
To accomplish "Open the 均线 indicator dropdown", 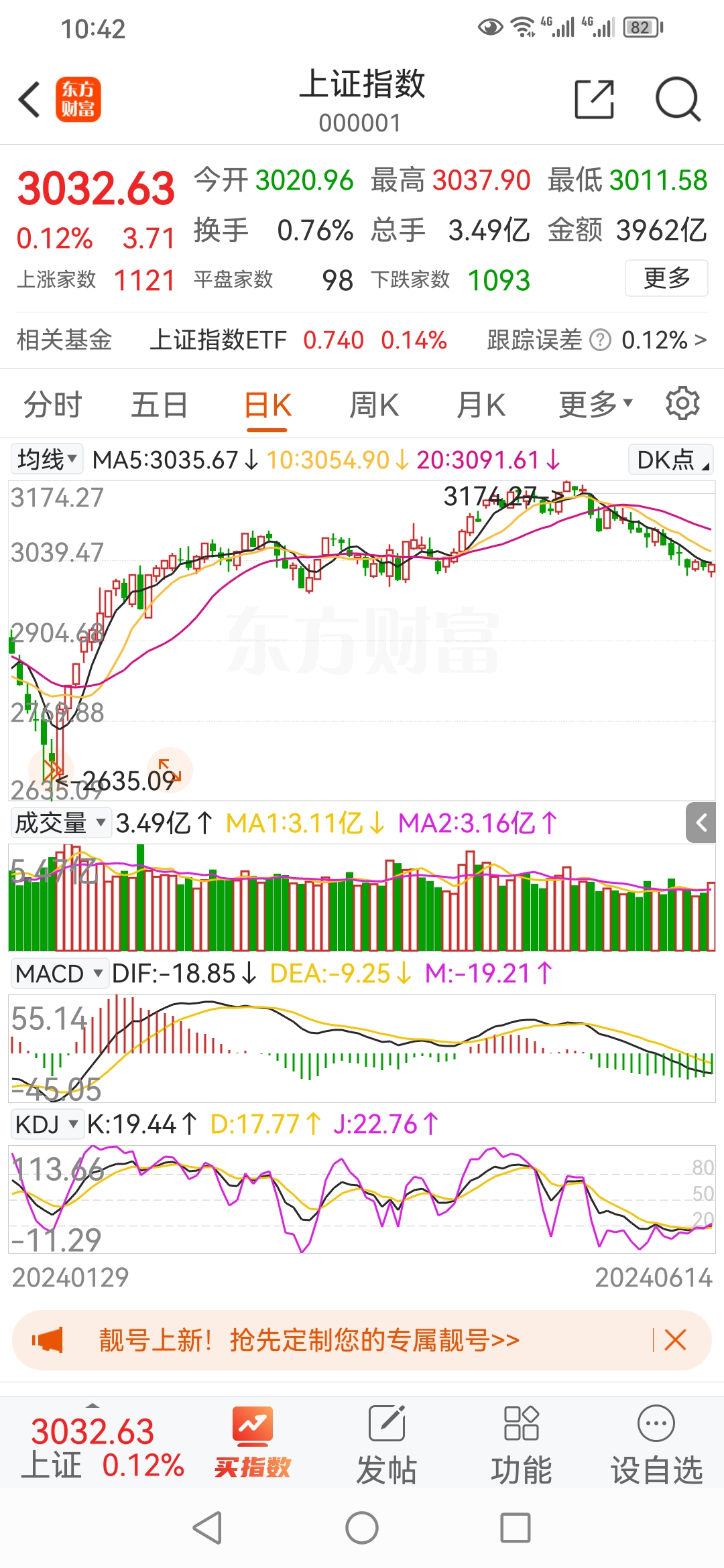I will (46, 460).
